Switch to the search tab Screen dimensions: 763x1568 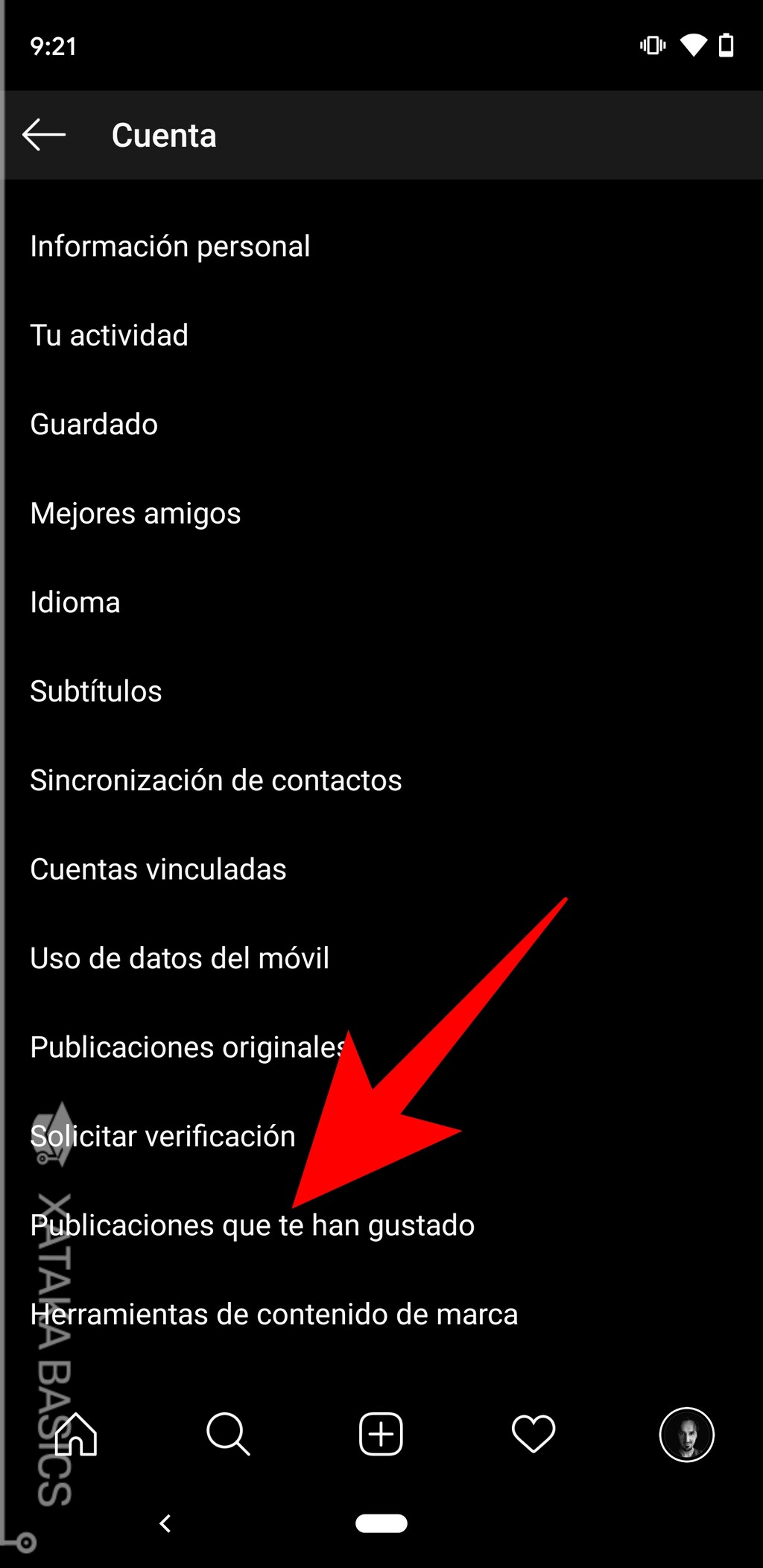point(228,1434)
